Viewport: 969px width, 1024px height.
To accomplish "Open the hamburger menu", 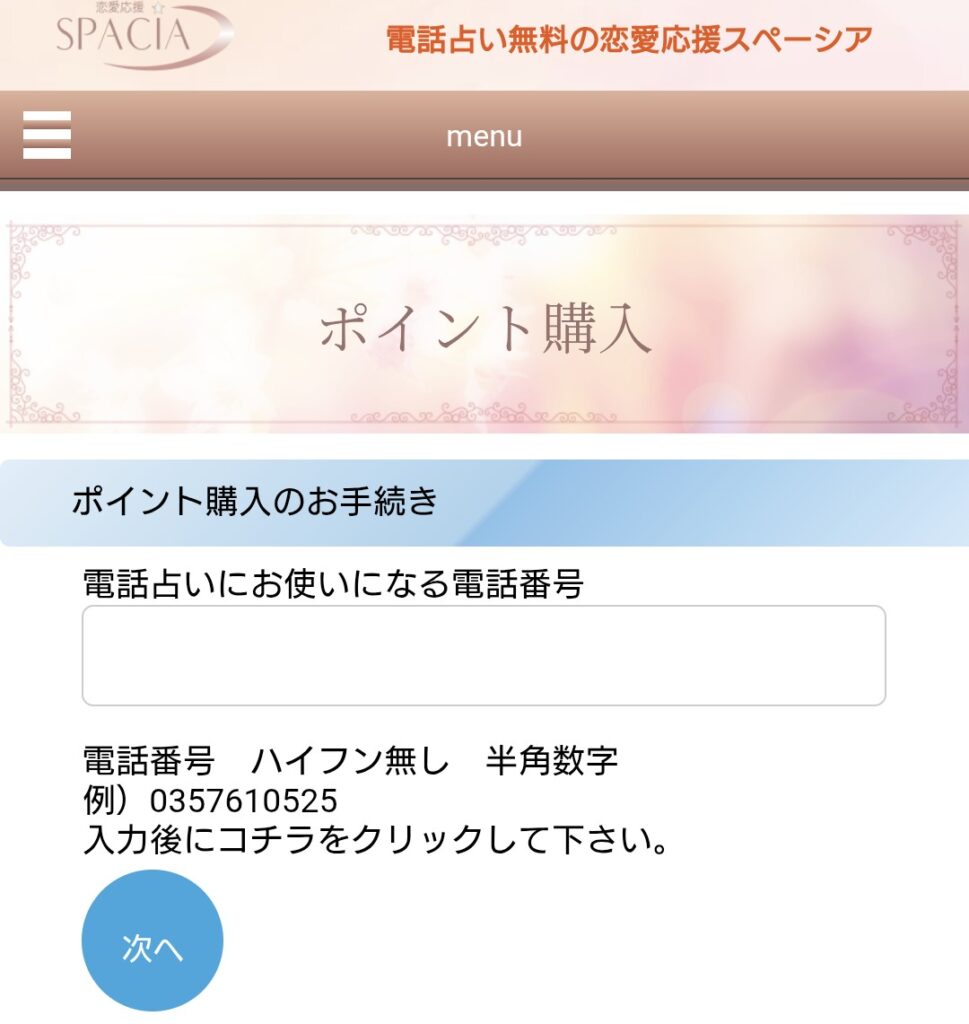I will (x=47, y=135).
